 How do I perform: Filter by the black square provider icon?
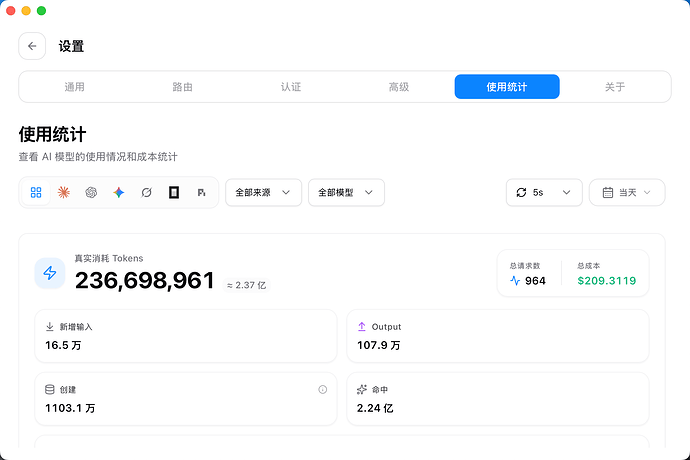(x=174, y=192)
